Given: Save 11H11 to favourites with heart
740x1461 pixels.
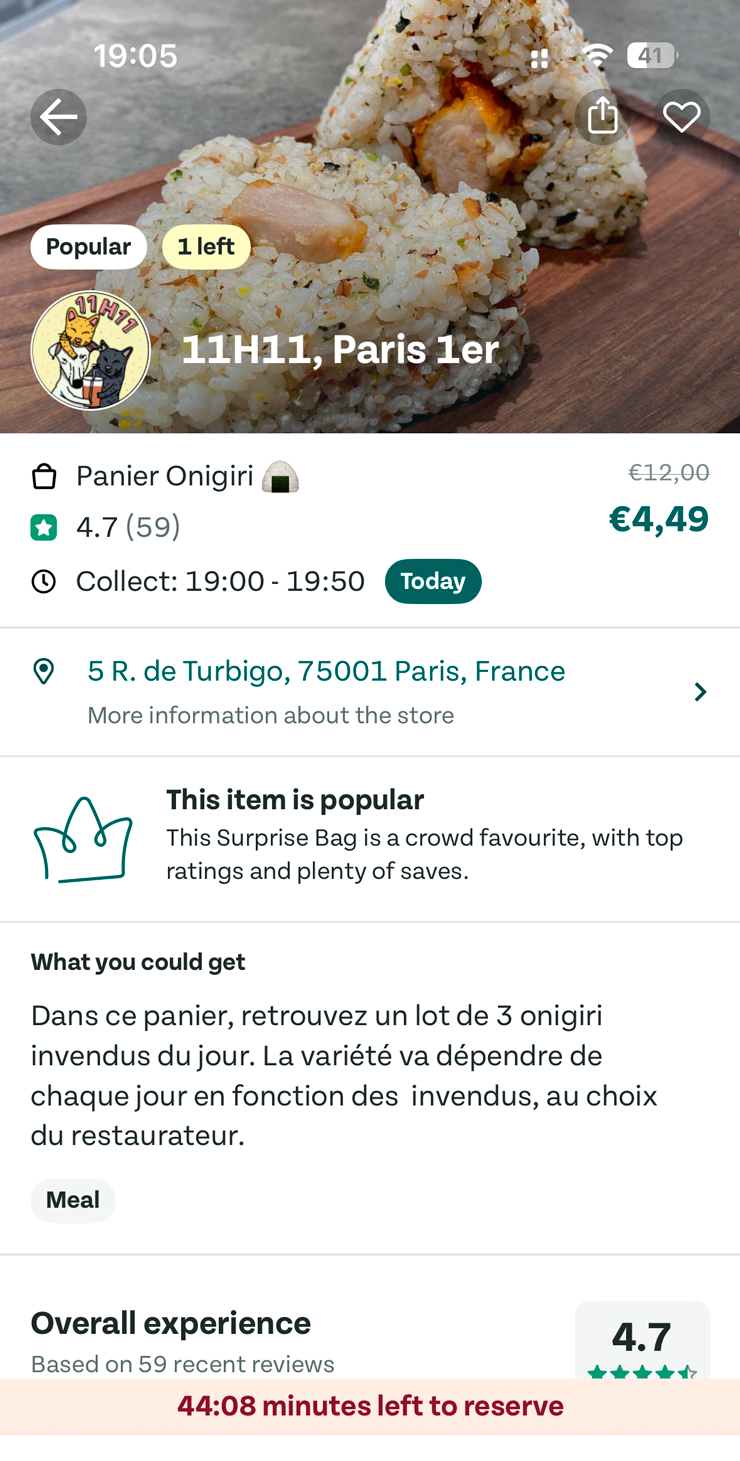Looking at the screenshot, I should 682,117.
